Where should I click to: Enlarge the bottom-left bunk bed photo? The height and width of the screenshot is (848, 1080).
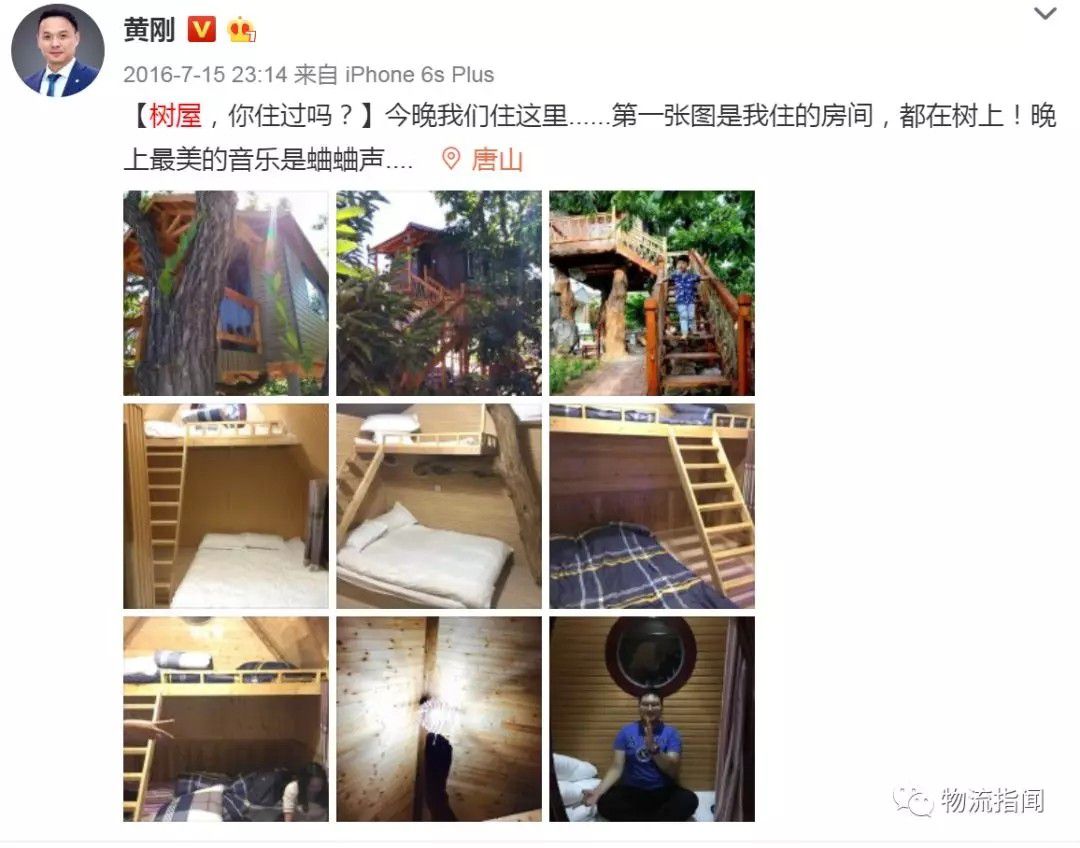pos(225,718)
